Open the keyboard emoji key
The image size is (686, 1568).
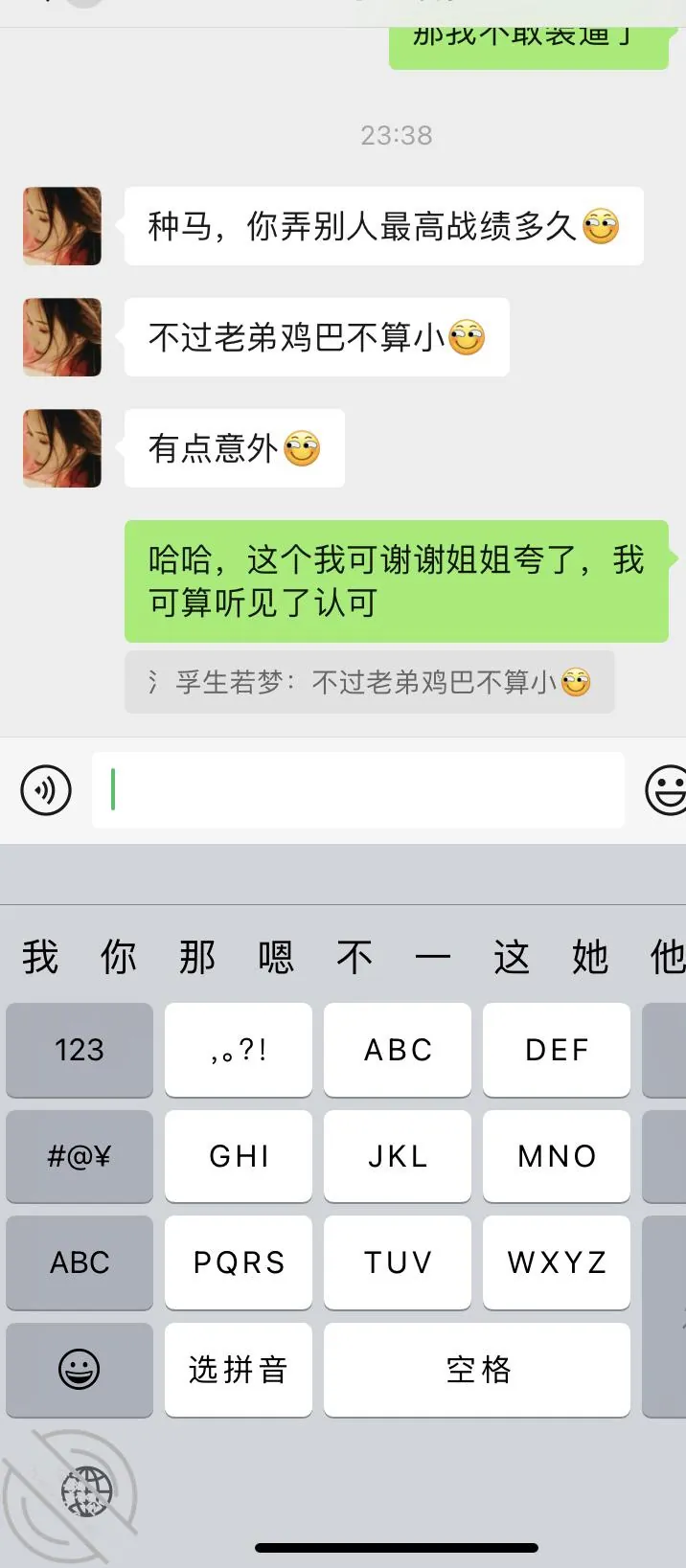[x=80, y=1370]
